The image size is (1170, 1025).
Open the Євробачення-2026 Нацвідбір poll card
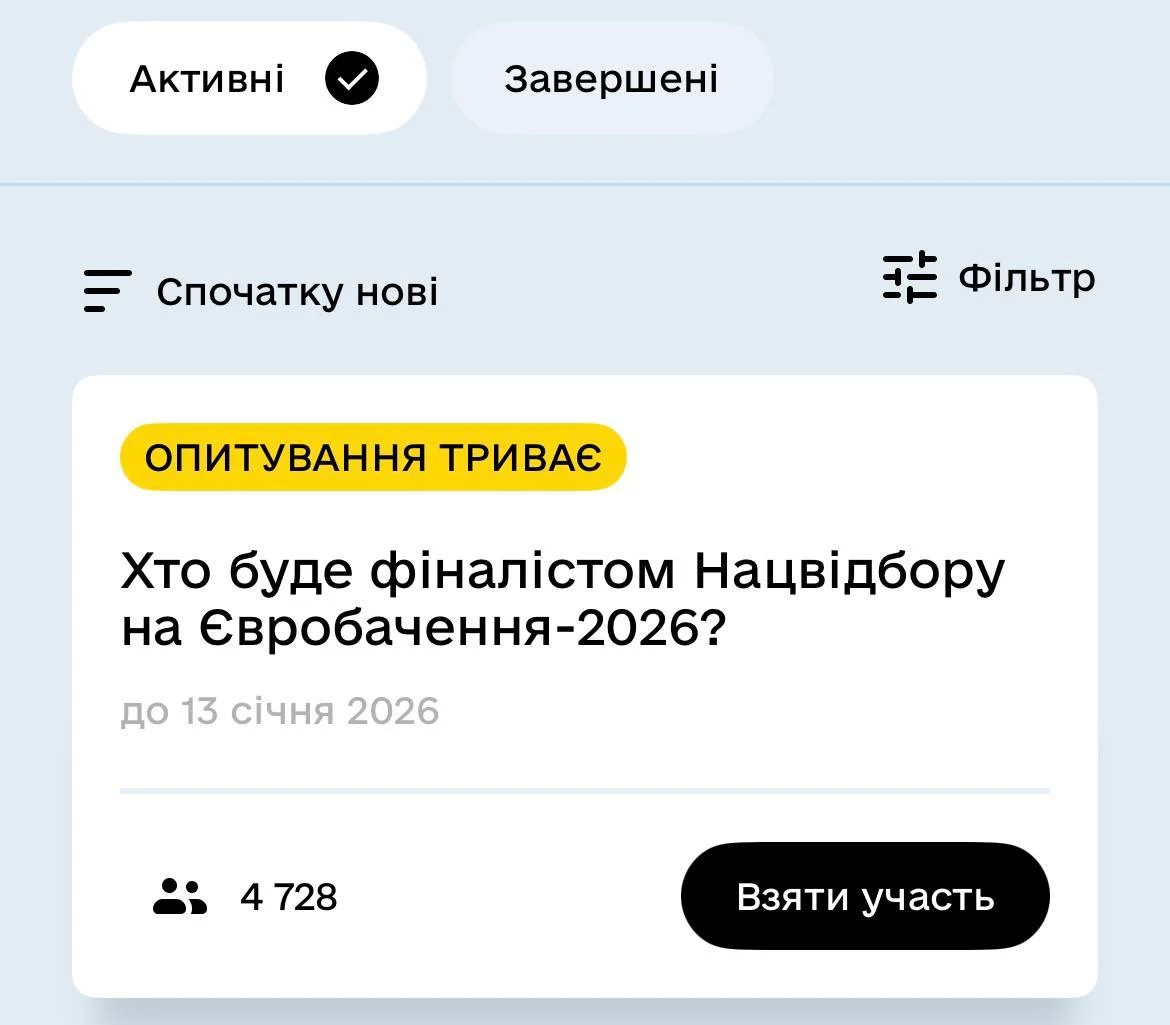[562, 598]
